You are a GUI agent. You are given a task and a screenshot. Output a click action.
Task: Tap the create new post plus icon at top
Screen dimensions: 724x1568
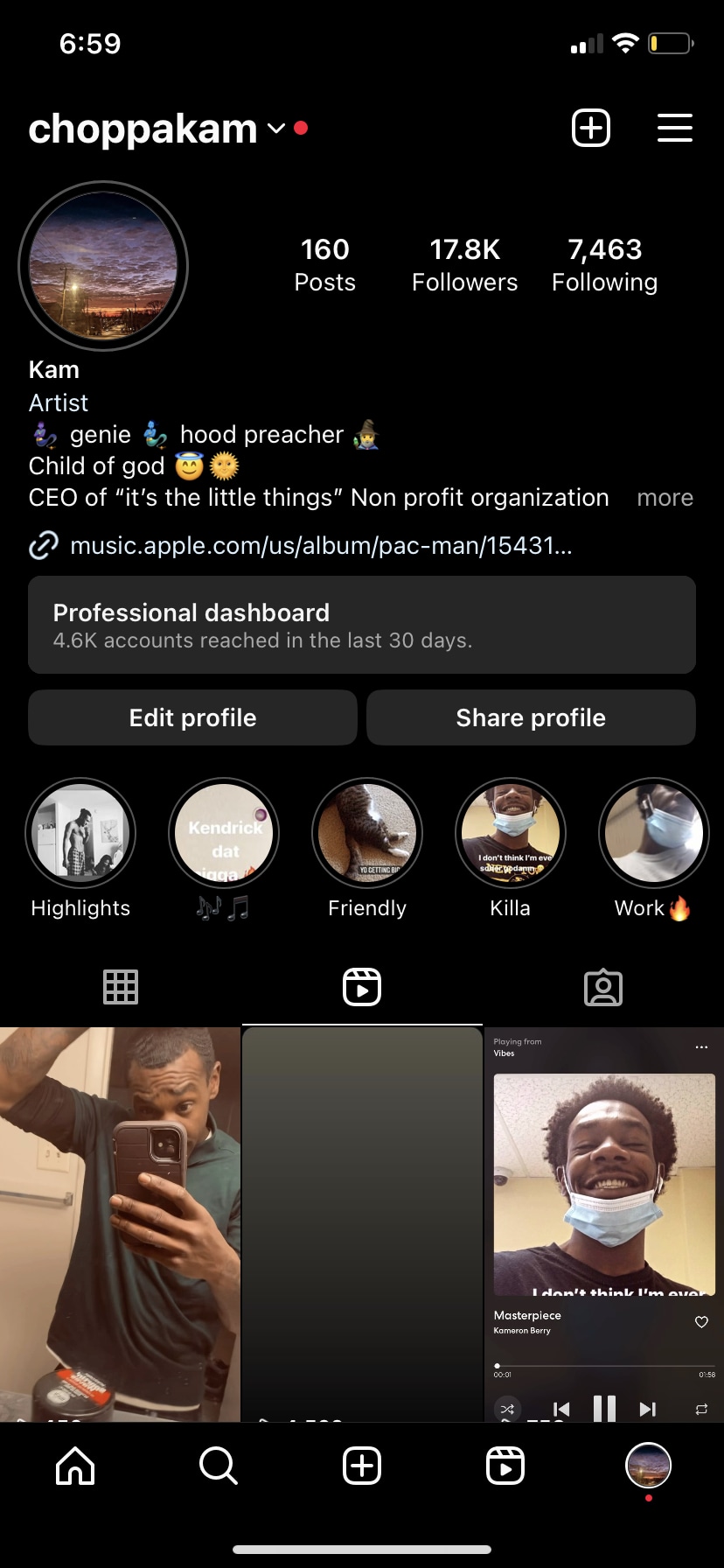591,128
